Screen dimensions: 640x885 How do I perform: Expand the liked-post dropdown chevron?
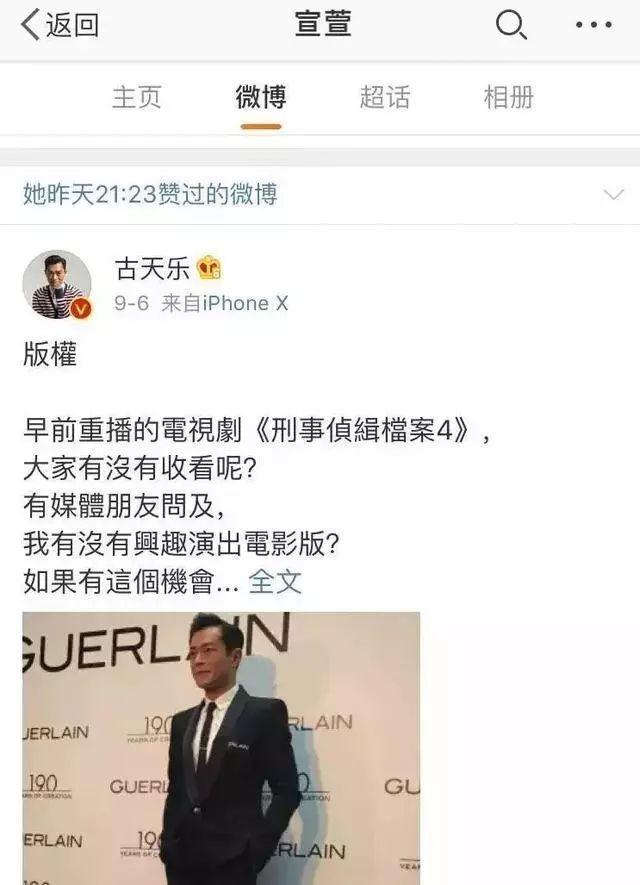coord(612,194)
